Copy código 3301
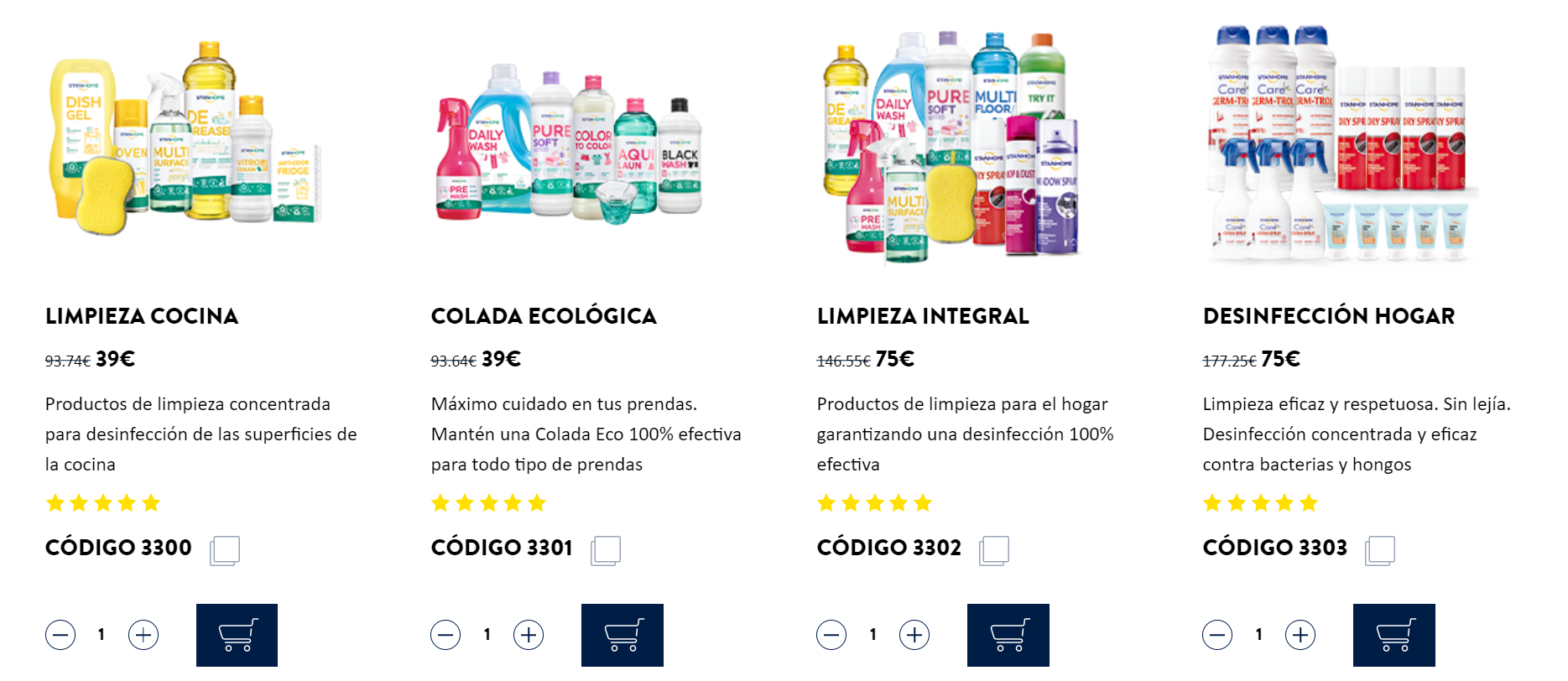Screen dimensions: 1568x681 coord(606,550)
